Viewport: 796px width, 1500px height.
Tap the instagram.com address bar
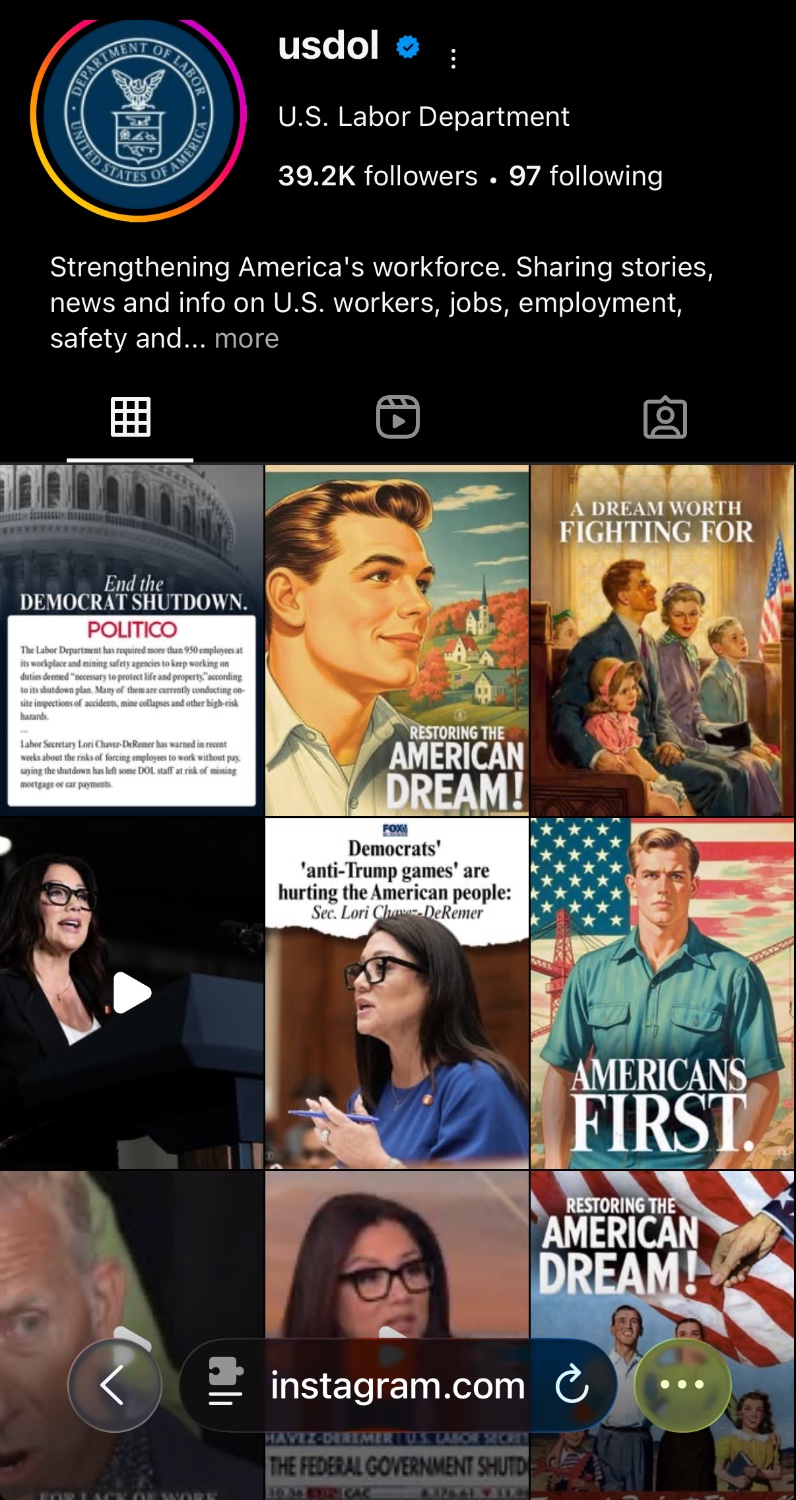tap(397, 1386)
